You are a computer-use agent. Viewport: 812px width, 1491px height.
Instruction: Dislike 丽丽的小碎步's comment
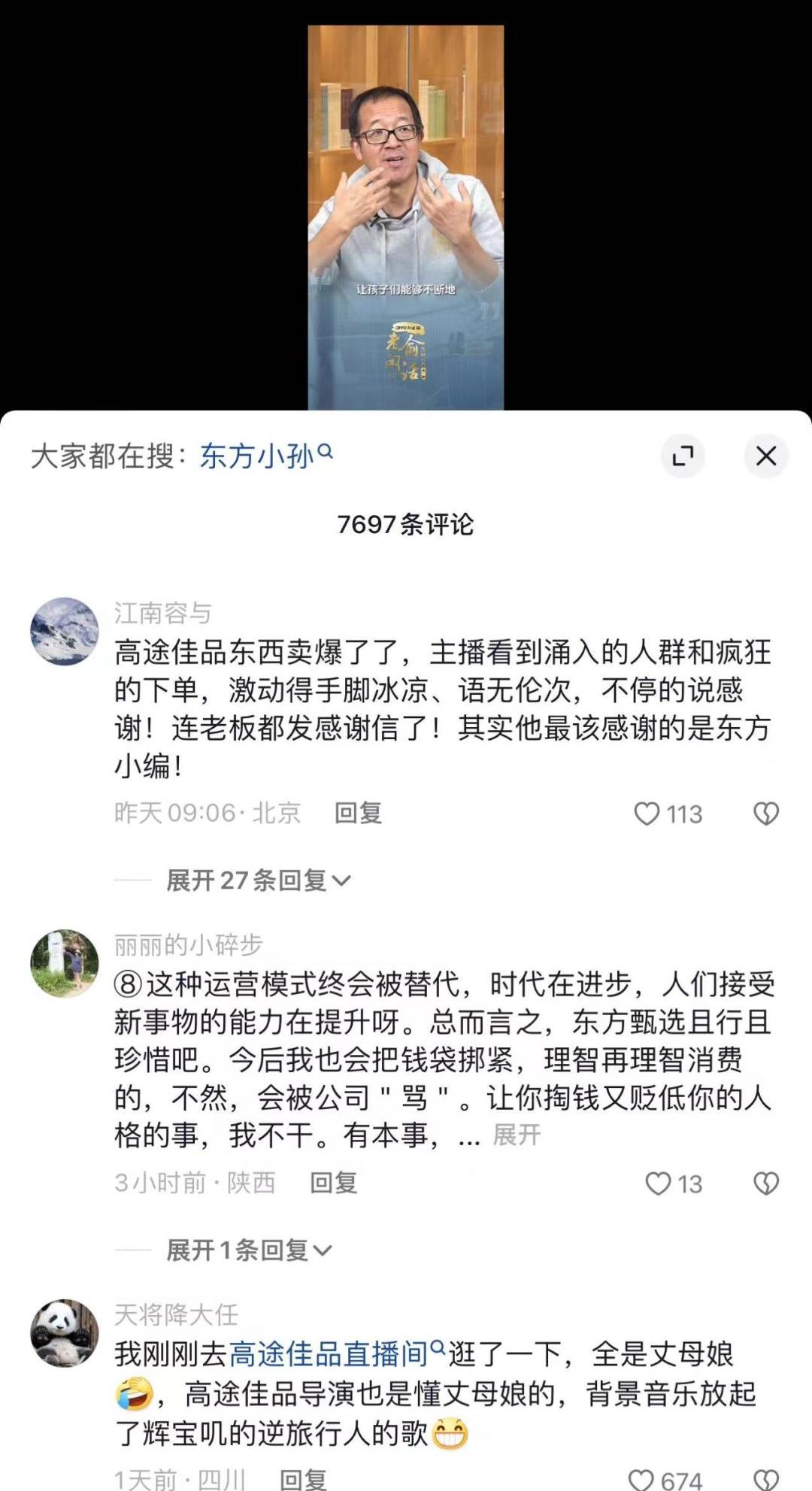coord(766,1183)
